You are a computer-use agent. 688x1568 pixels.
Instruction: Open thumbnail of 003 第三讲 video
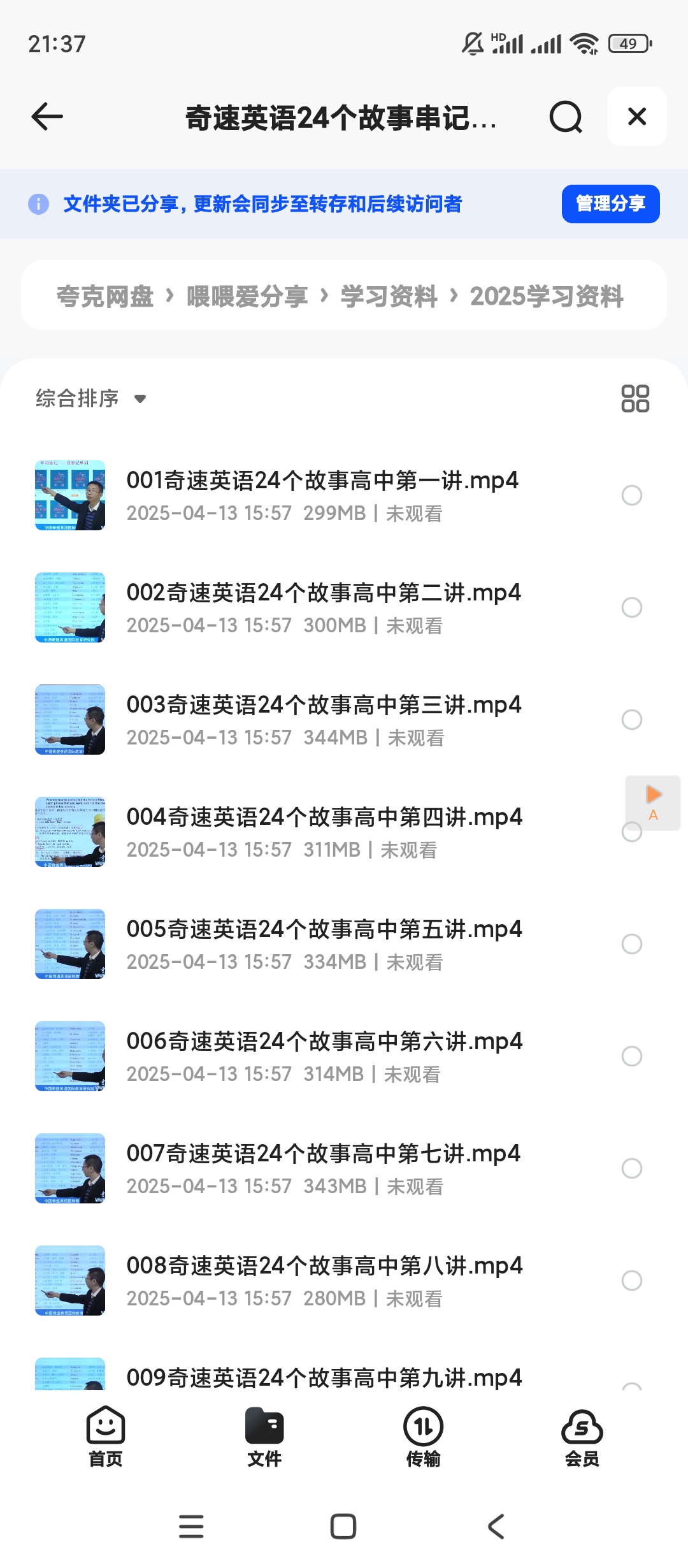point(69,720)
